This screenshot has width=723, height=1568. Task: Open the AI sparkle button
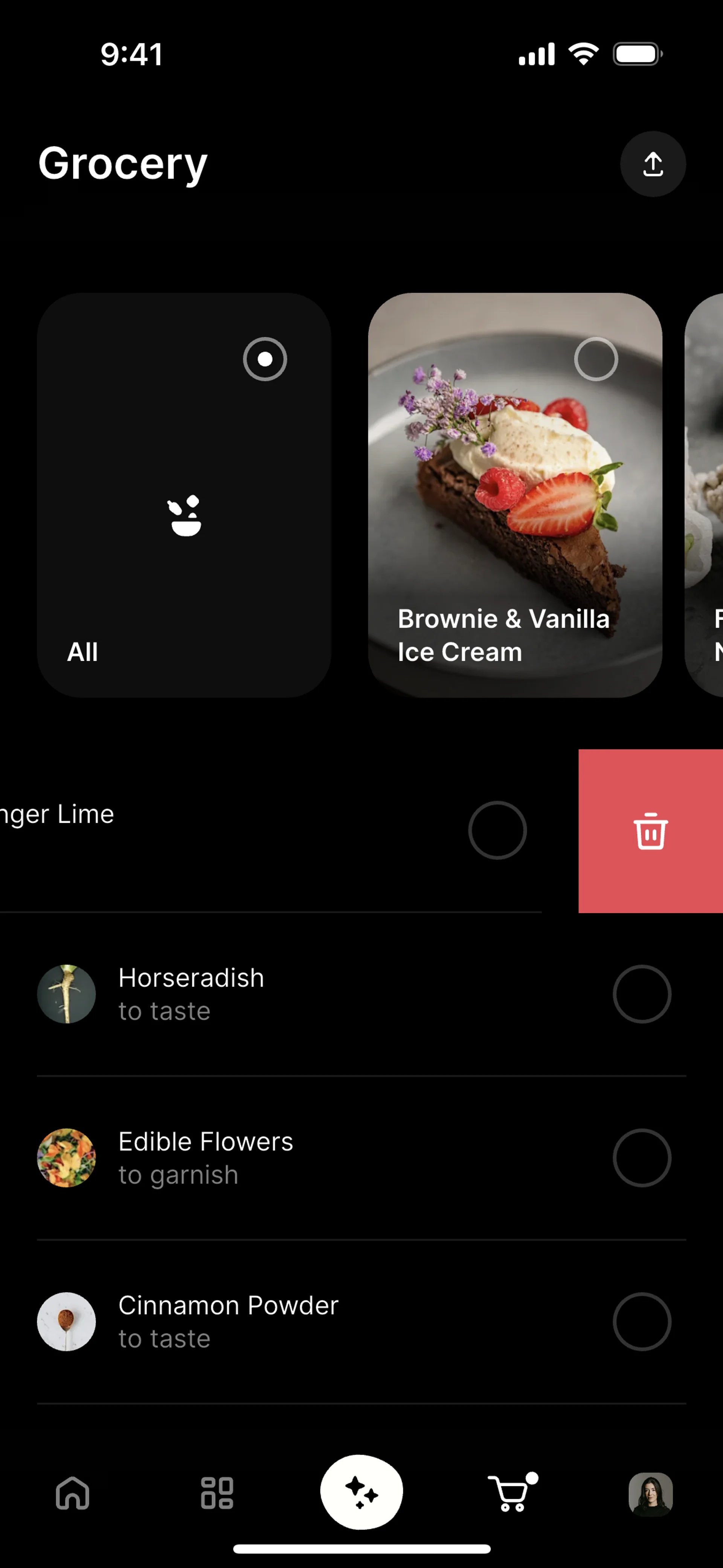coord(361,1492)
